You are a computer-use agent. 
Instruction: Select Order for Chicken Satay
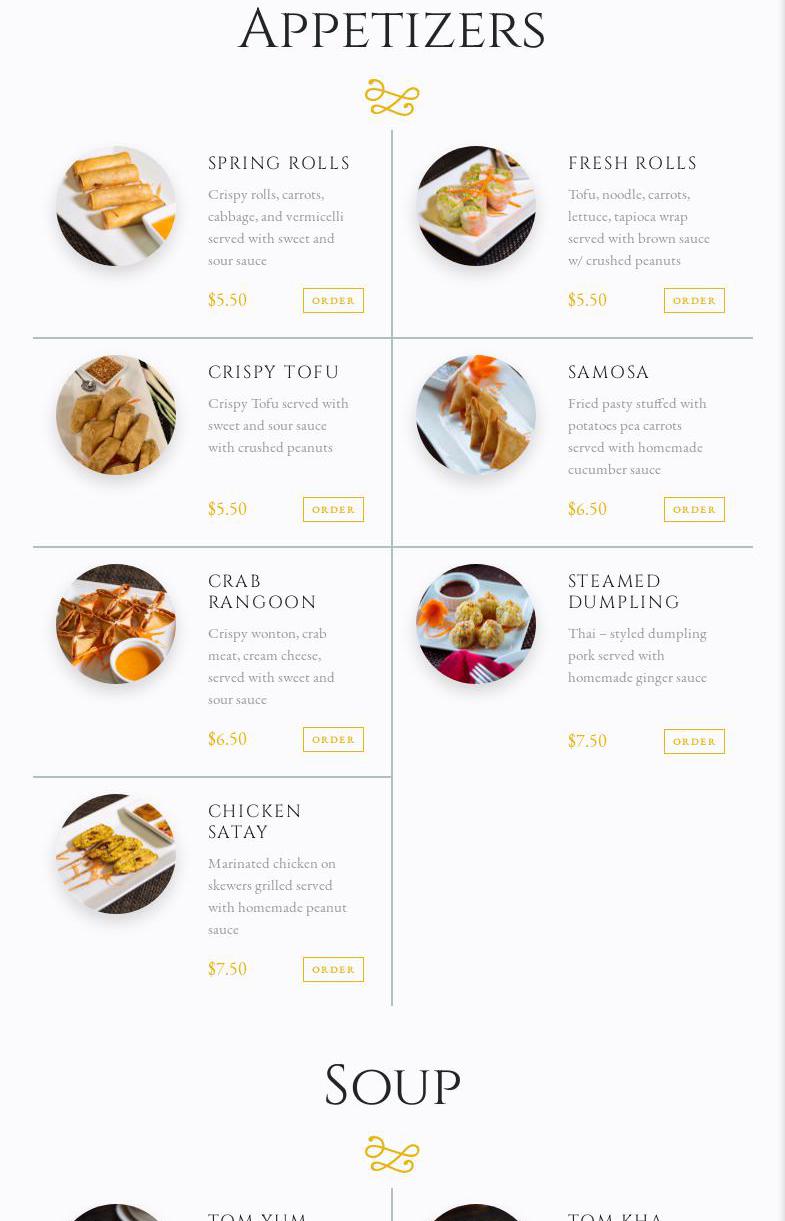(x=333, y=969)
